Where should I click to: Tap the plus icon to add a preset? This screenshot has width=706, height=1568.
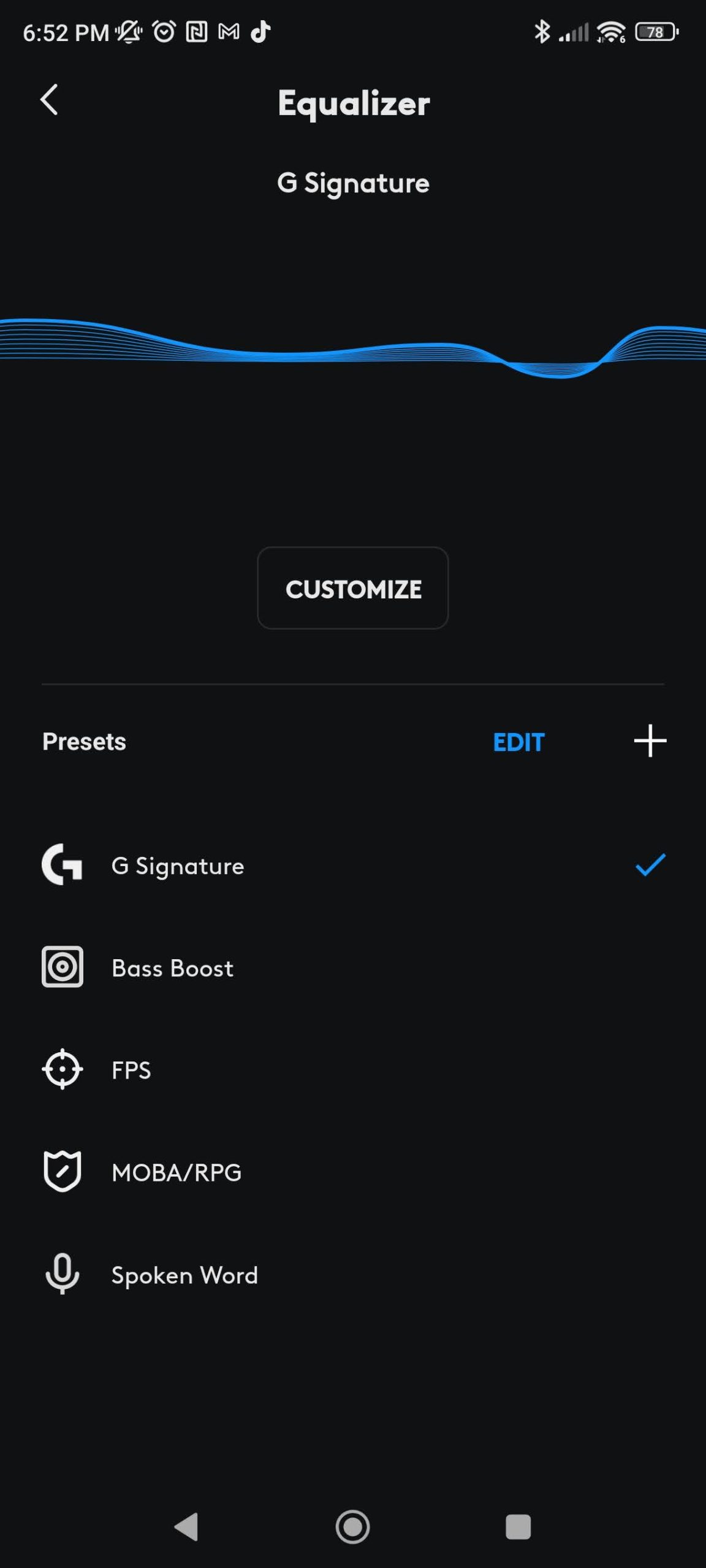651,741
